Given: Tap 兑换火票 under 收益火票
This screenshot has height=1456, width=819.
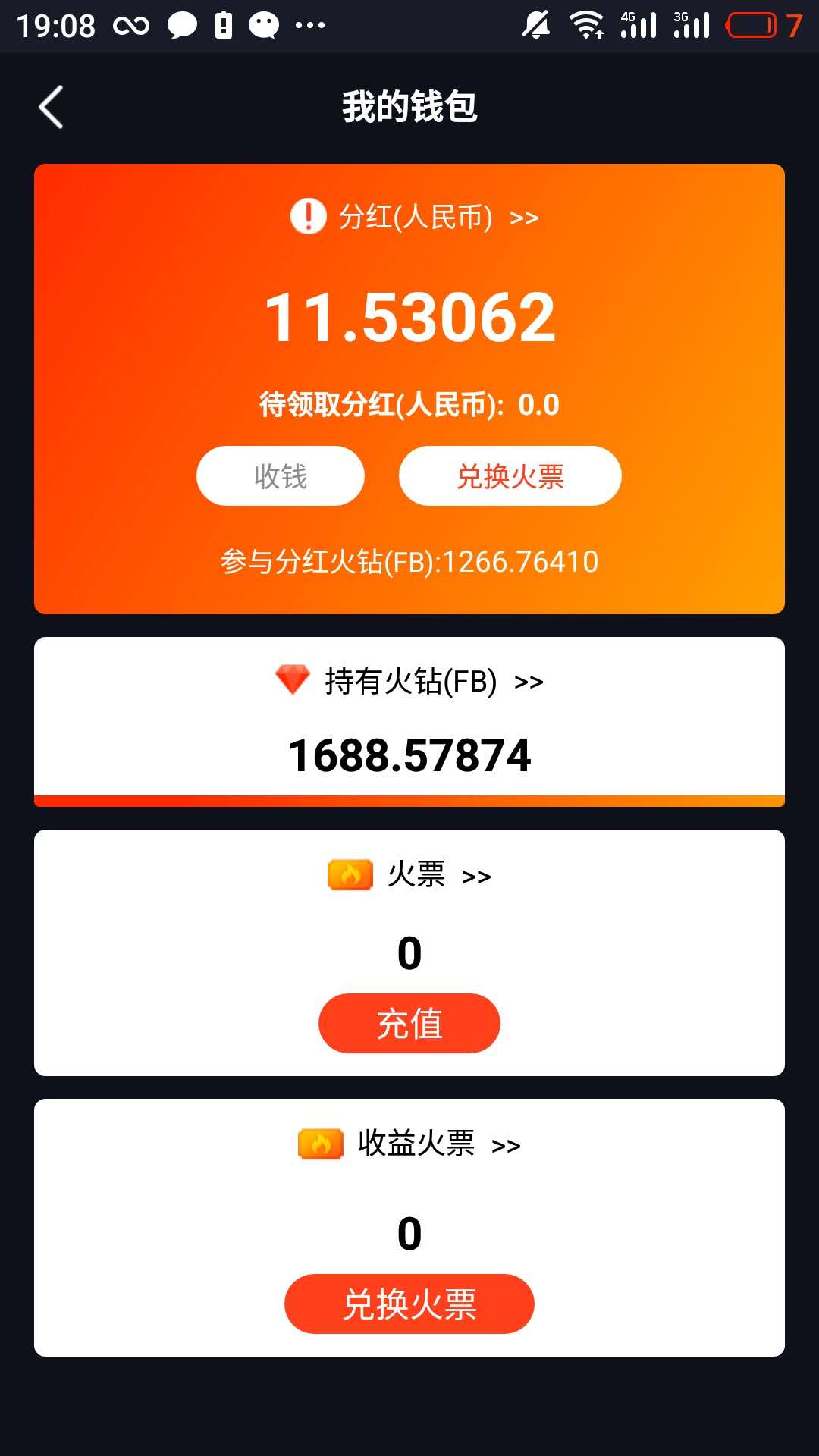Looking at the screenshot, I should point(409,1304).
